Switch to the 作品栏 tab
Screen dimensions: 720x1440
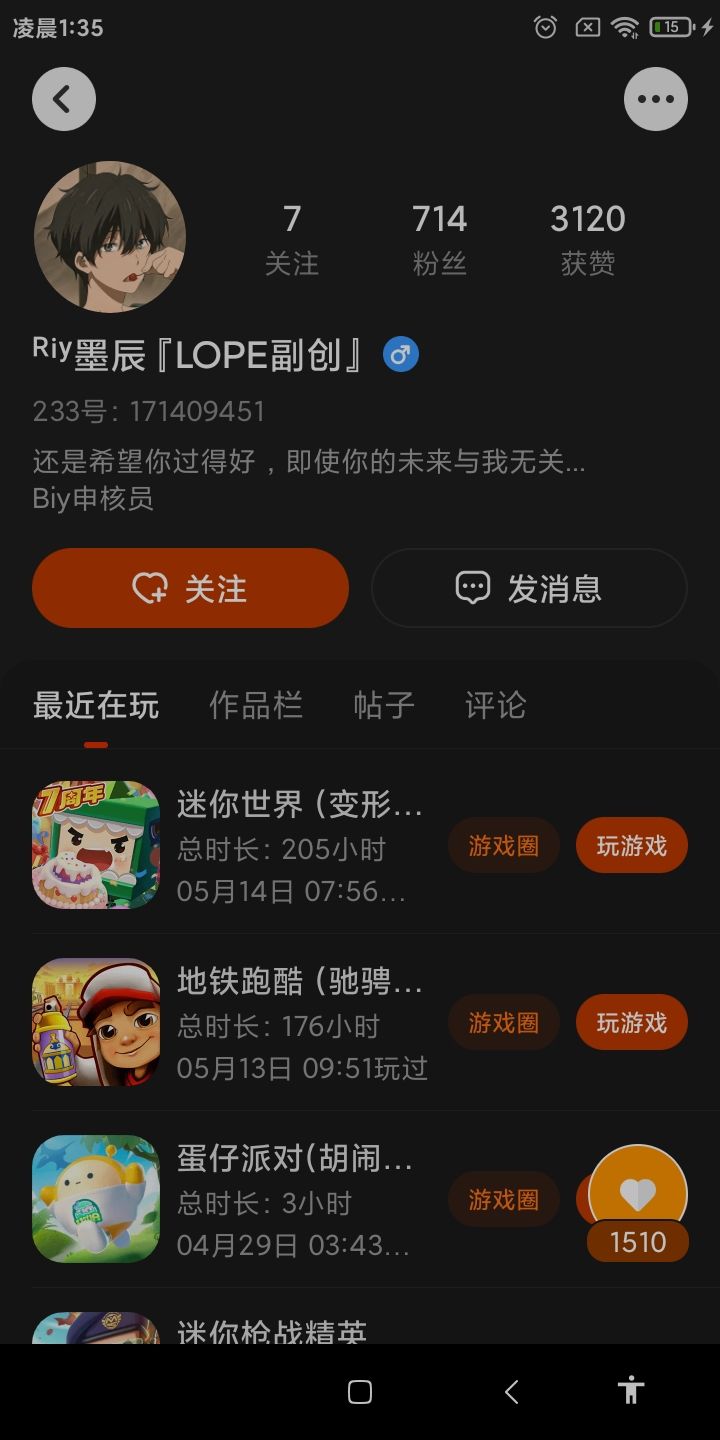pyautogui.click(x=256, y=706)
